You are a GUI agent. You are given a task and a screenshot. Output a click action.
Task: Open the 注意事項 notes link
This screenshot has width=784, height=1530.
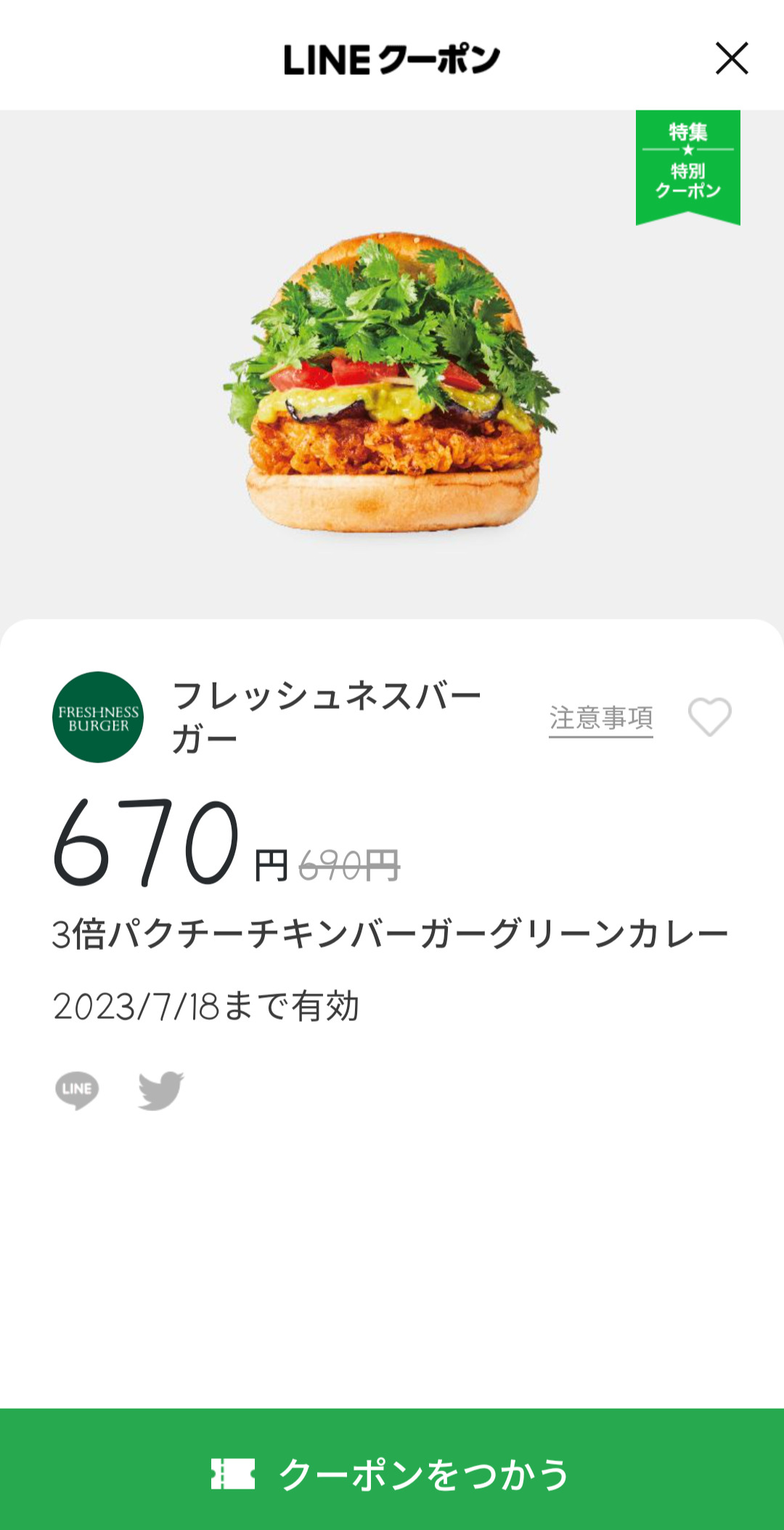tap(600, 718)
